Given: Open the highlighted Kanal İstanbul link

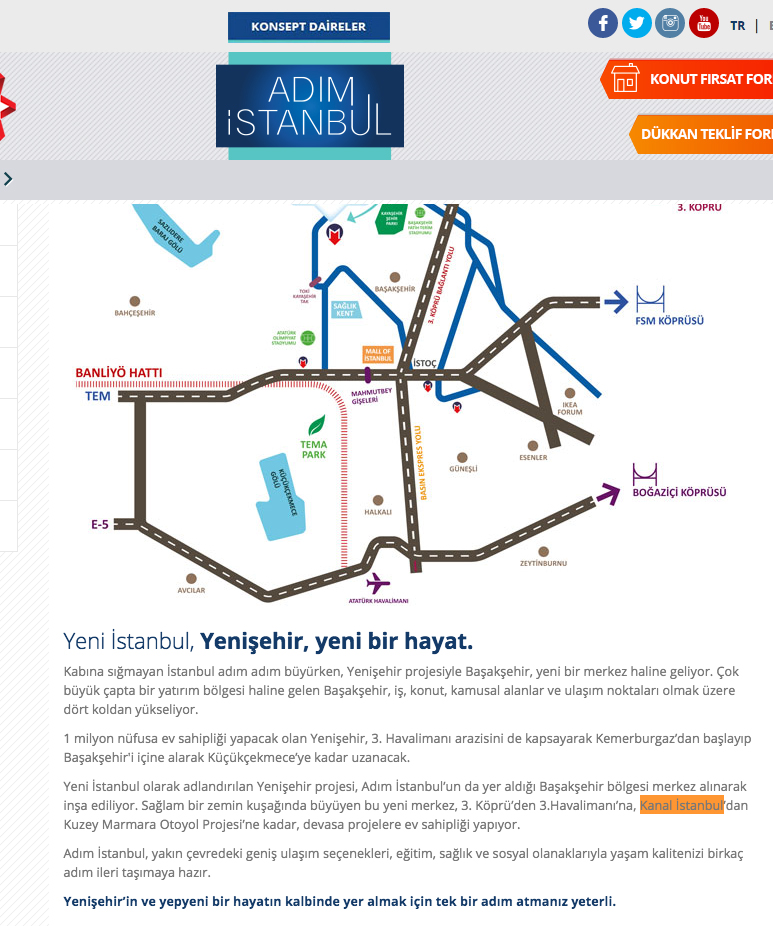Looking at the screenshot, I should pyautogui.click(x=682, y=805).
